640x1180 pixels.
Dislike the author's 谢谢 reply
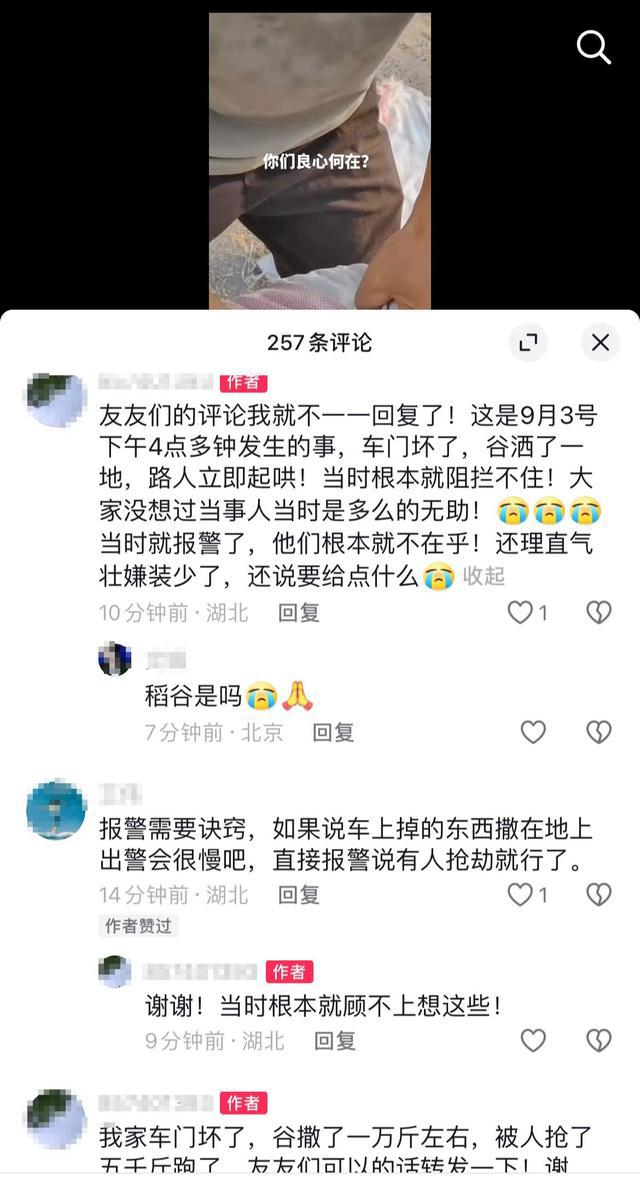click(598, 1041)
